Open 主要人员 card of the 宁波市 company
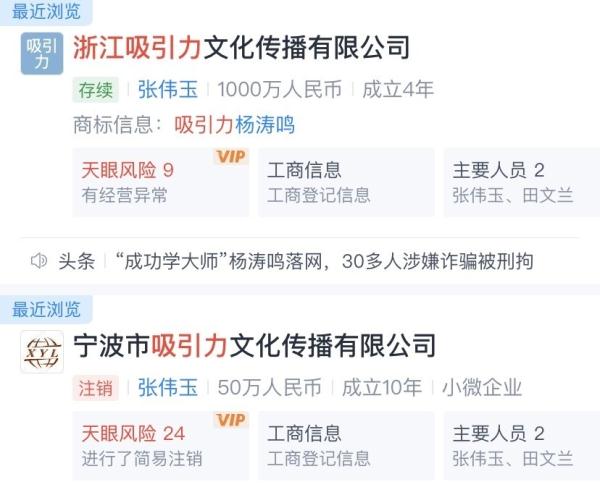The height and width of the screenshot is (495, 600). point(520,446)
